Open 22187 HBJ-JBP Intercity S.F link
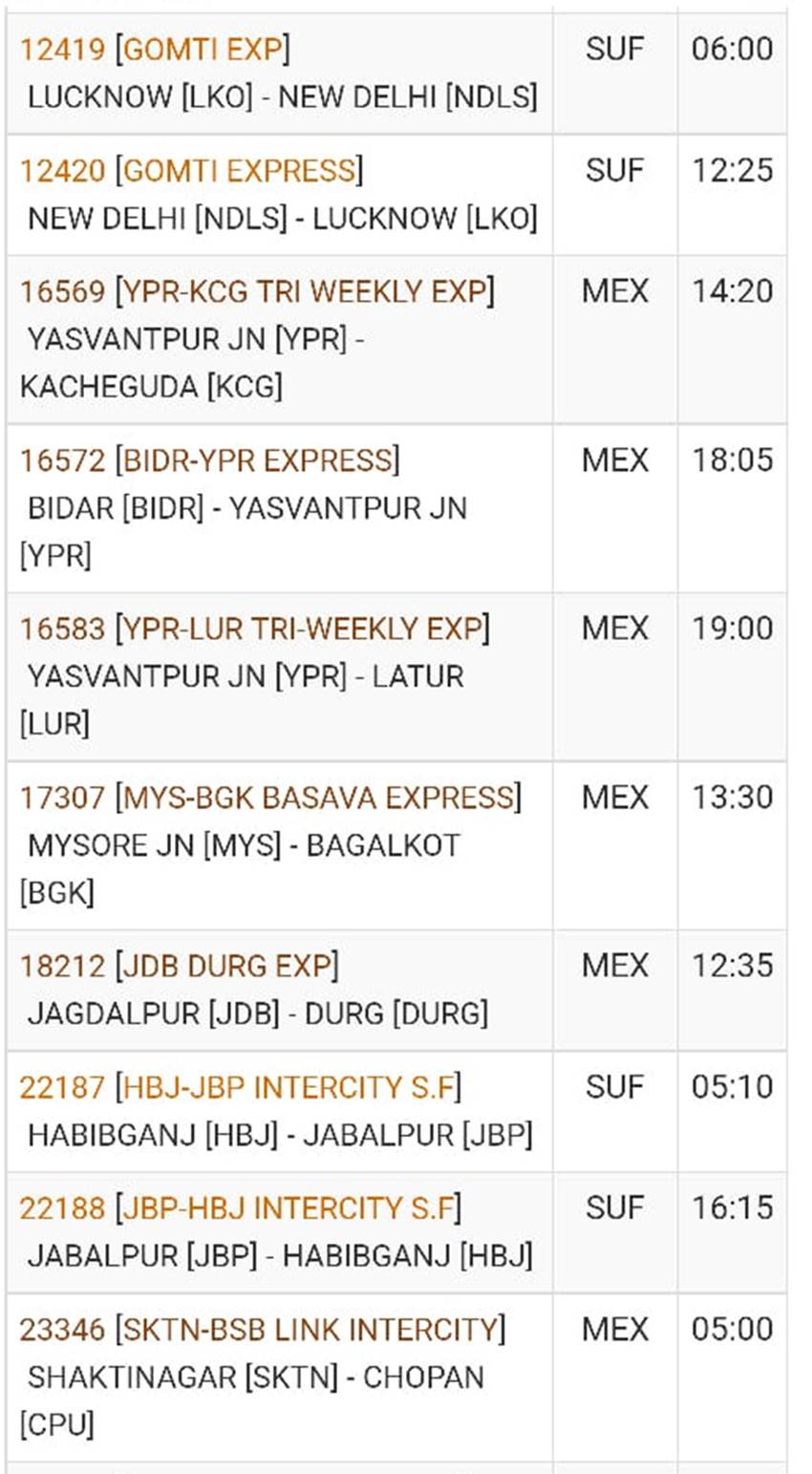Viewport: 812px width, 1474px height. [240, 1087]
